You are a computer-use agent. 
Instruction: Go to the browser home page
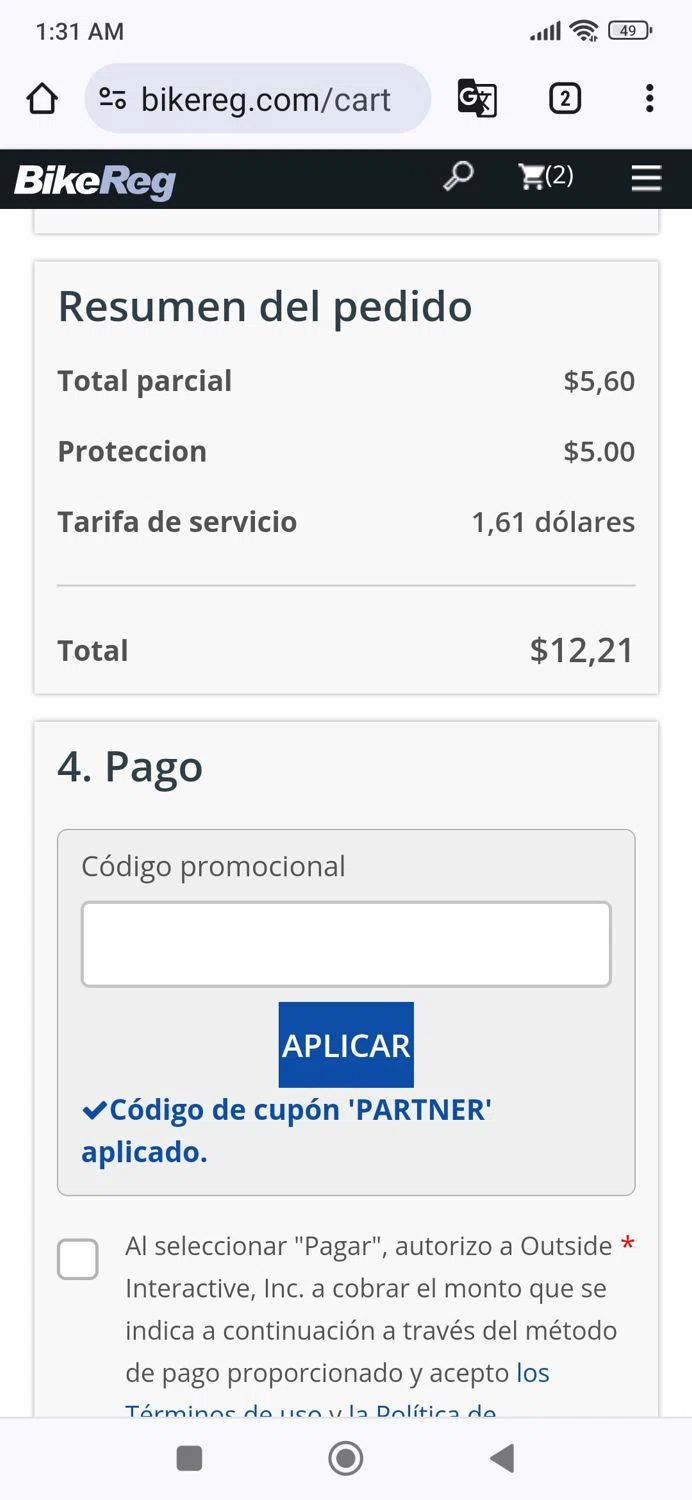[42, 99]
